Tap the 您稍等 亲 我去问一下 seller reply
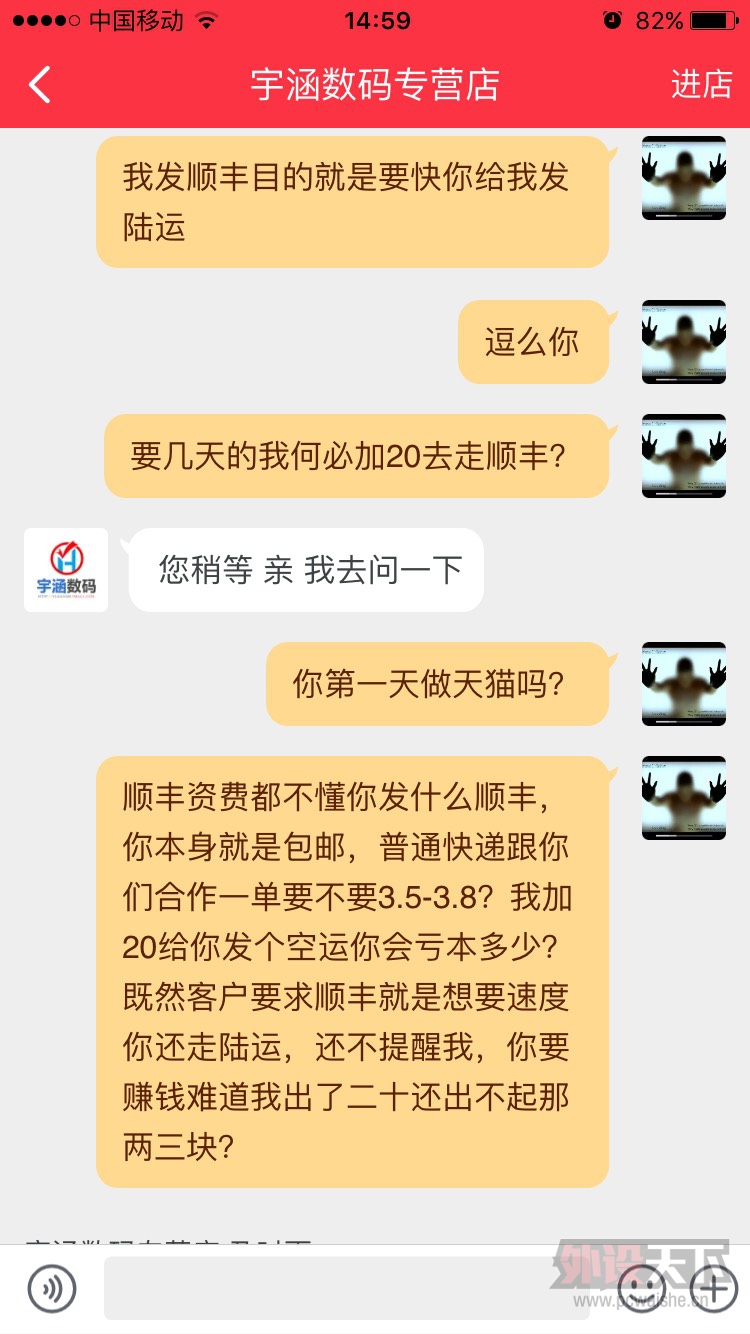Screen dimensions: 750x1334 (305, 569)
